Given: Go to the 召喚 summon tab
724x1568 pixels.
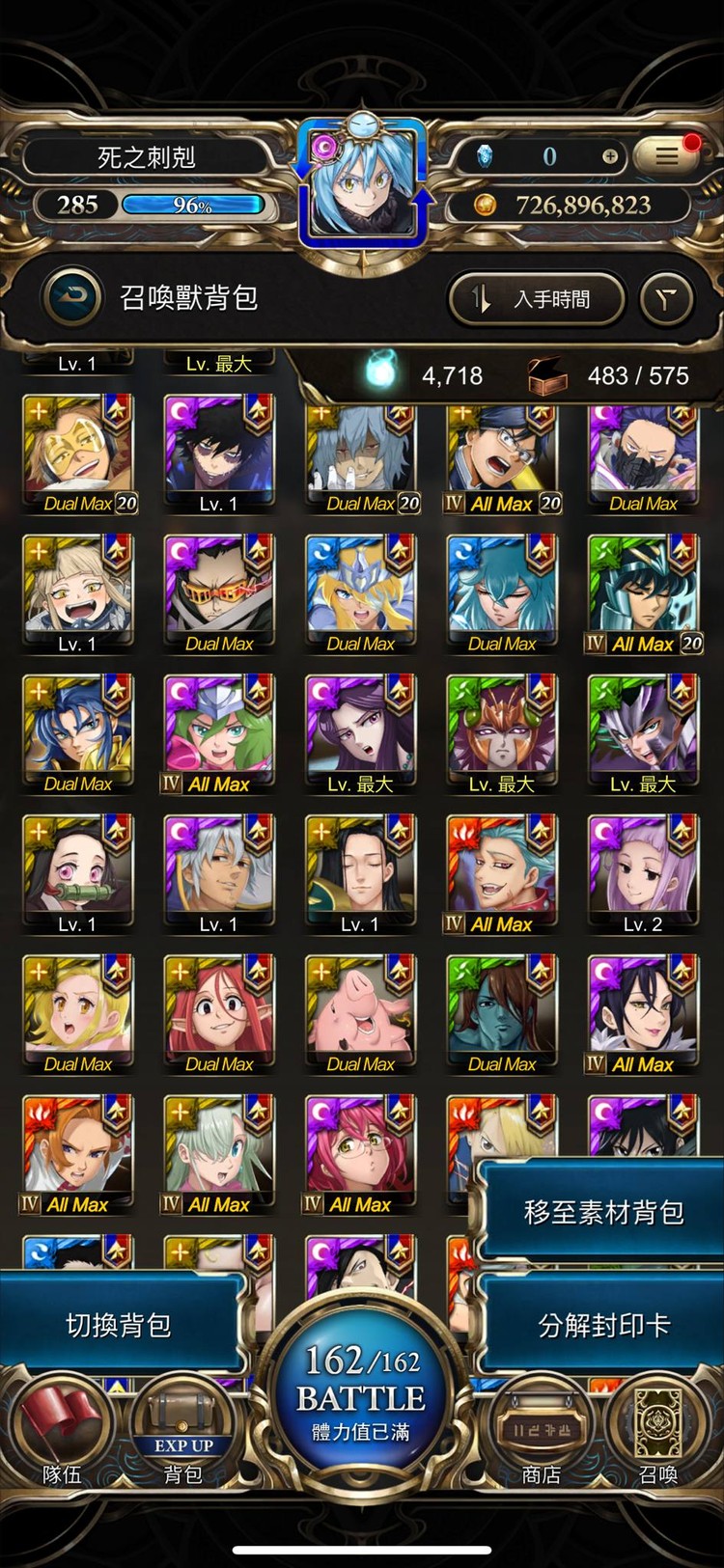Looking at the screenshot, I should [658, 1433].
